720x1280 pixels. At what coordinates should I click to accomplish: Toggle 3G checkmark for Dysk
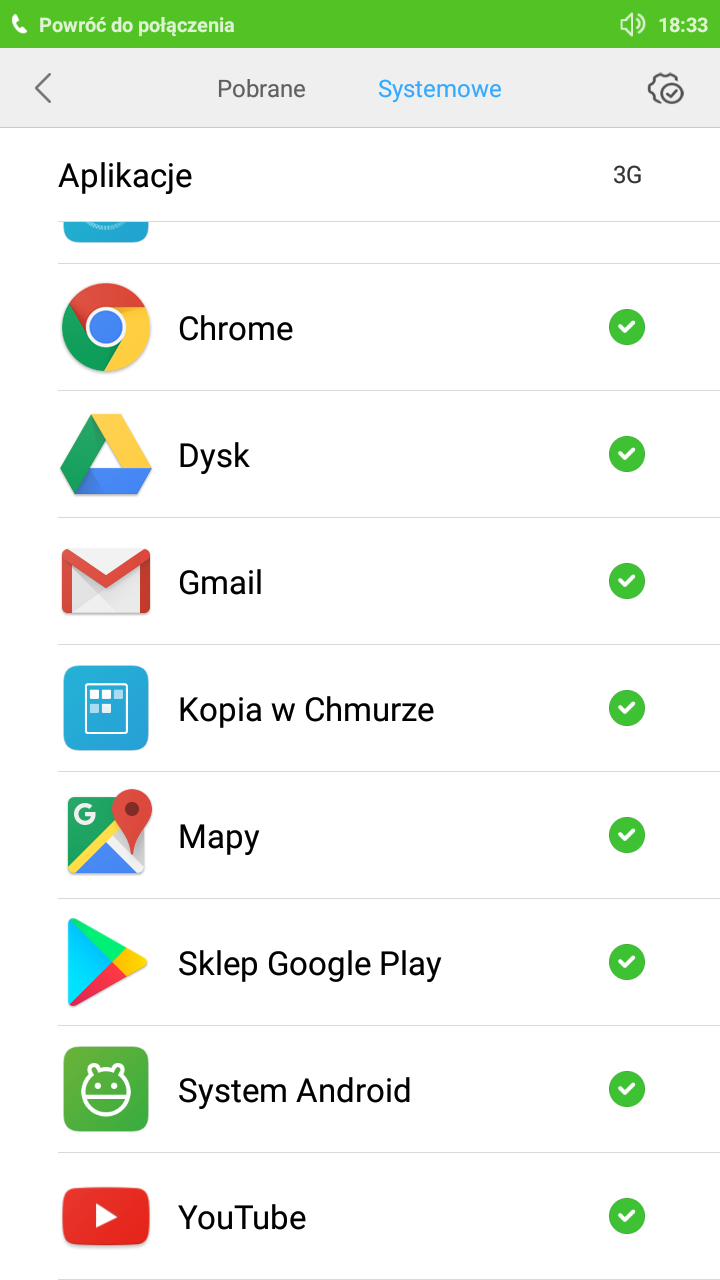point(627,454)
